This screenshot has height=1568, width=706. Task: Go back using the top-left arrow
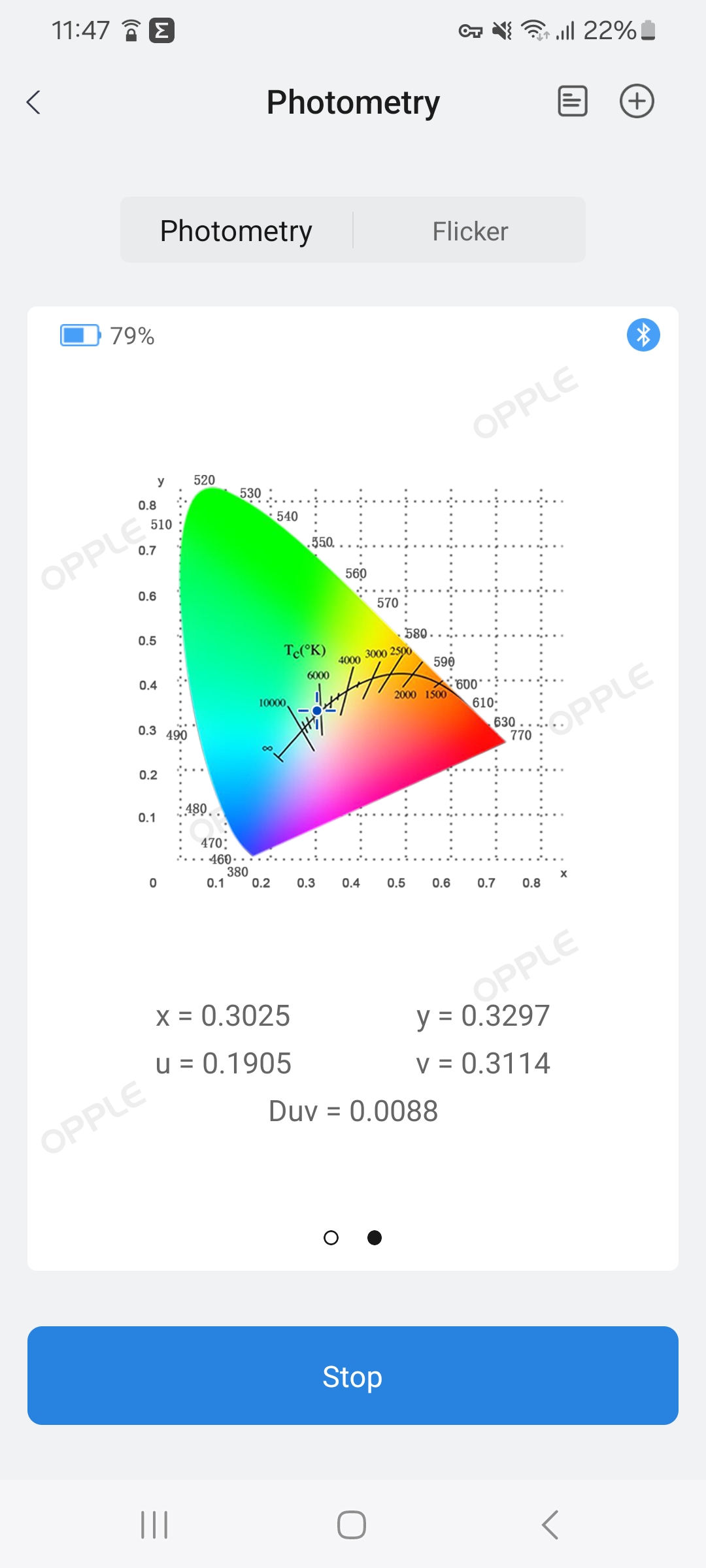point(34,102)
